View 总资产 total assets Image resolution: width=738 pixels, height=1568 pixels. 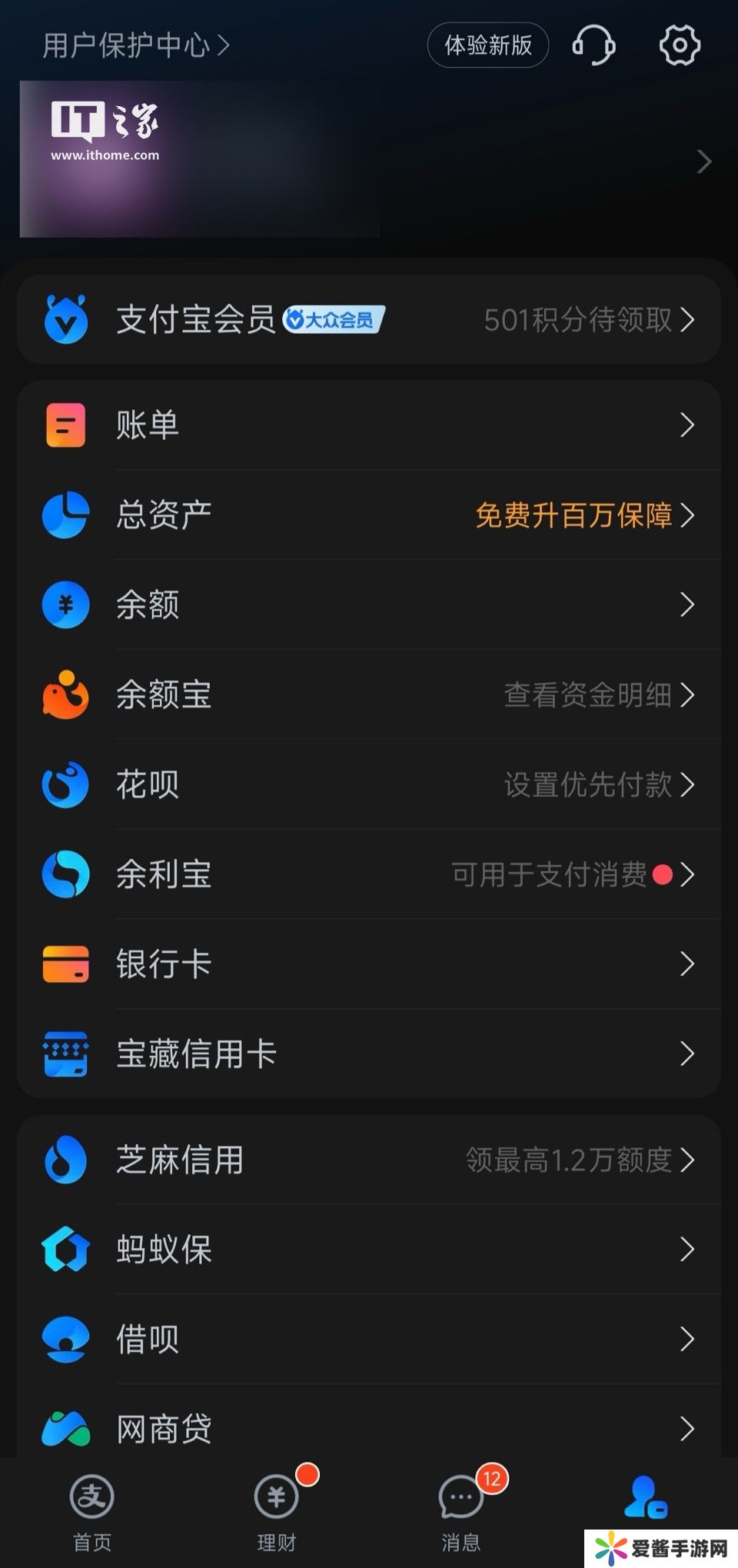(x=369, y=514)
